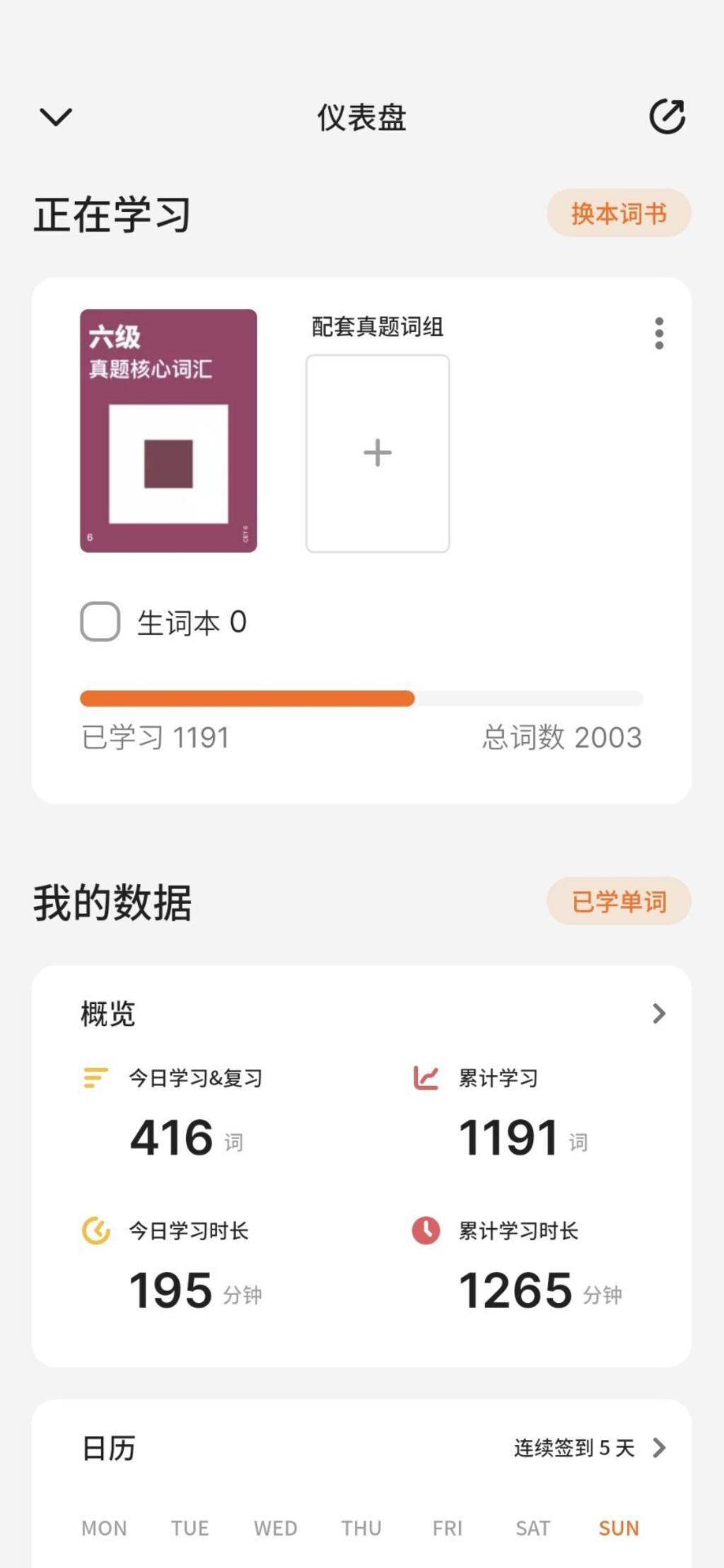
Task: Open the 六级真题核心词汇 book cover
Action: [168, 430]
